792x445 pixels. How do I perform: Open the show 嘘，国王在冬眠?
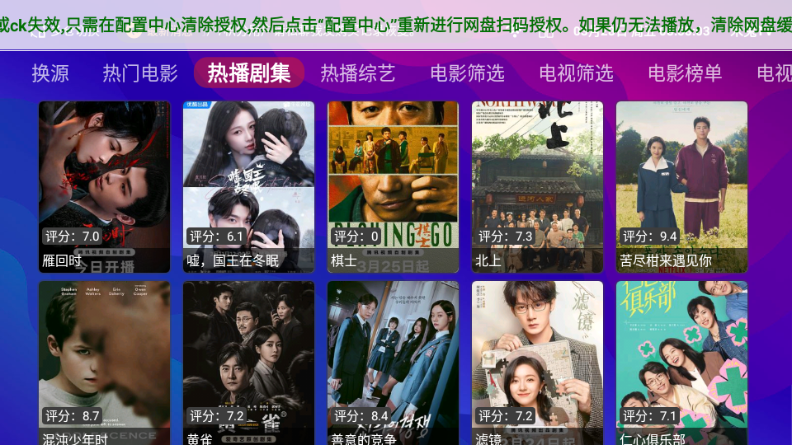coord(248,187)
